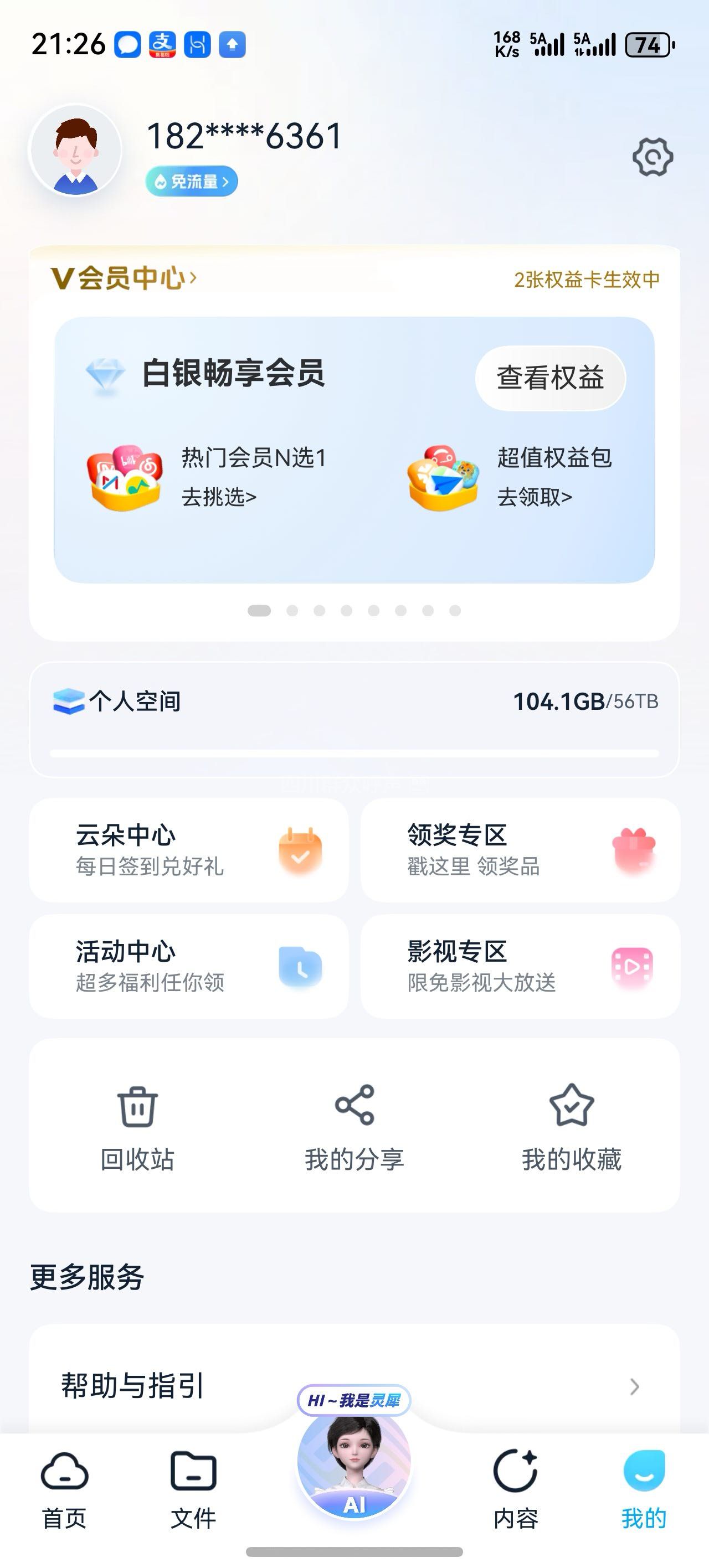The image size is (709, 1568).
Task: Switch to the 首页 tab
Action: point(64,1490)
